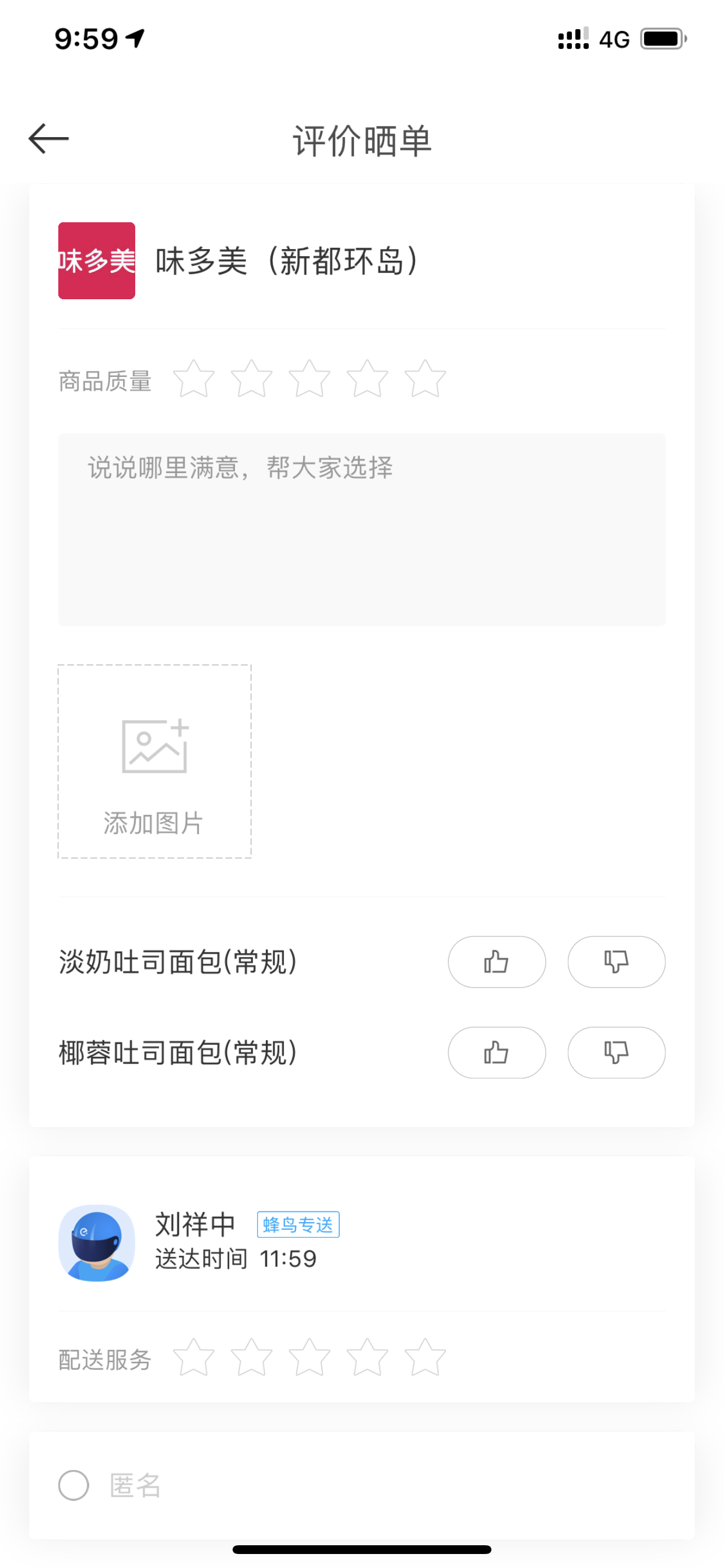Go back using the top-left arrow
This screenshot has width=724, height=1568.
tap(48, 139)
